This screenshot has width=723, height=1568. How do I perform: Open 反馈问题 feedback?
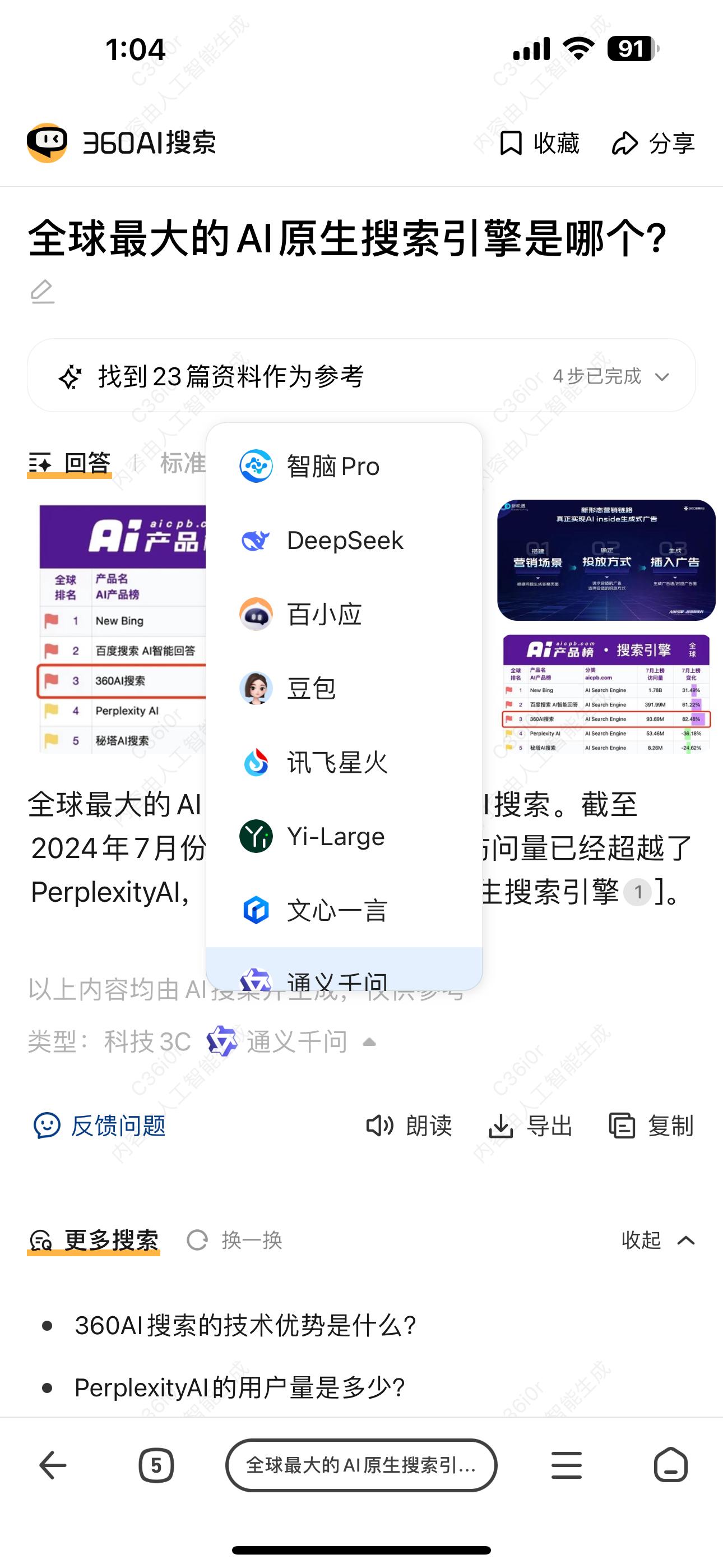pyautogui.click(x=100, y=1126)
